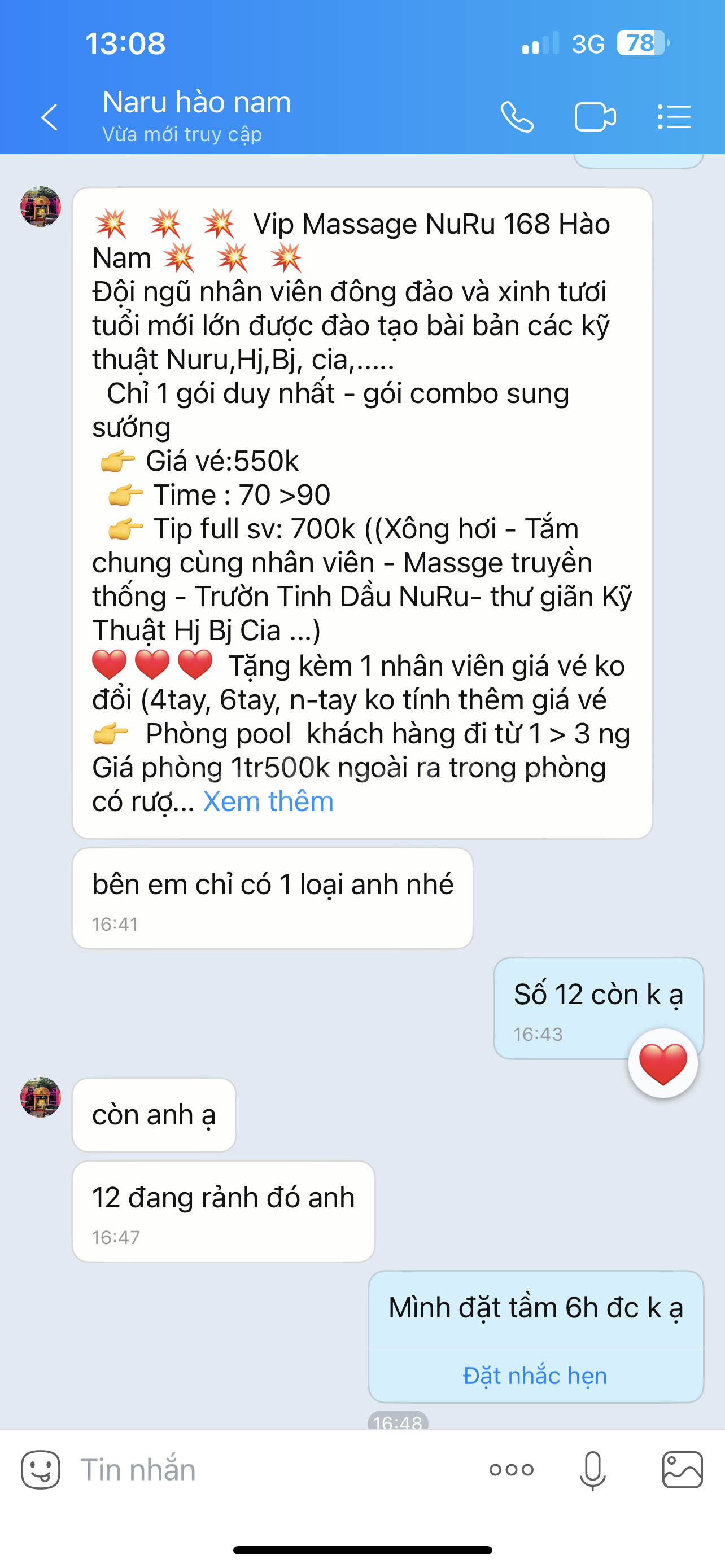The image size is (725, 1568).
Task: Open the sticker and emoji picker
Action: coord(41,1469)
